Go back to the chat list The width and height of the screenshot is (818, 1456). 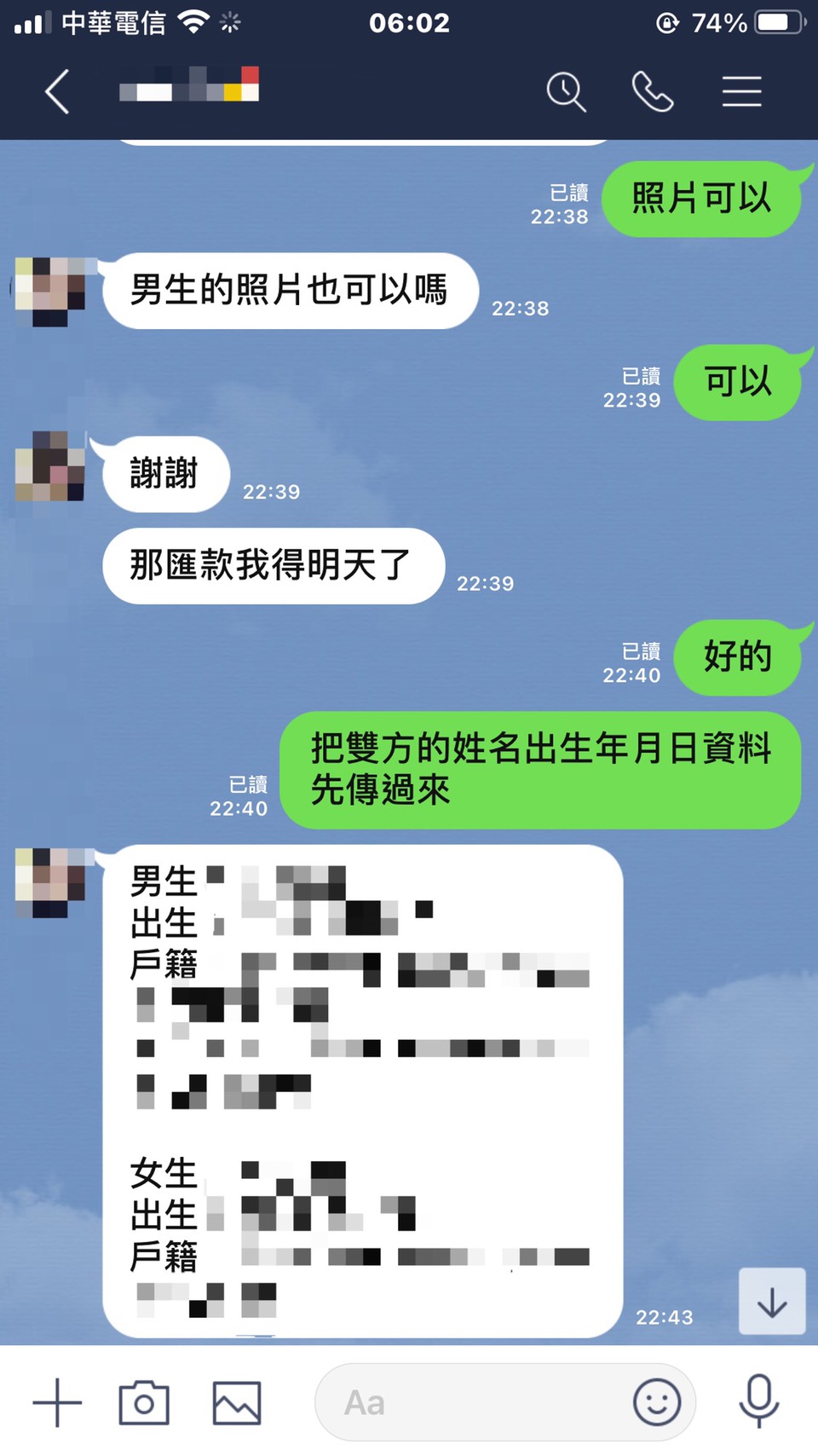(x=57, y=91)
